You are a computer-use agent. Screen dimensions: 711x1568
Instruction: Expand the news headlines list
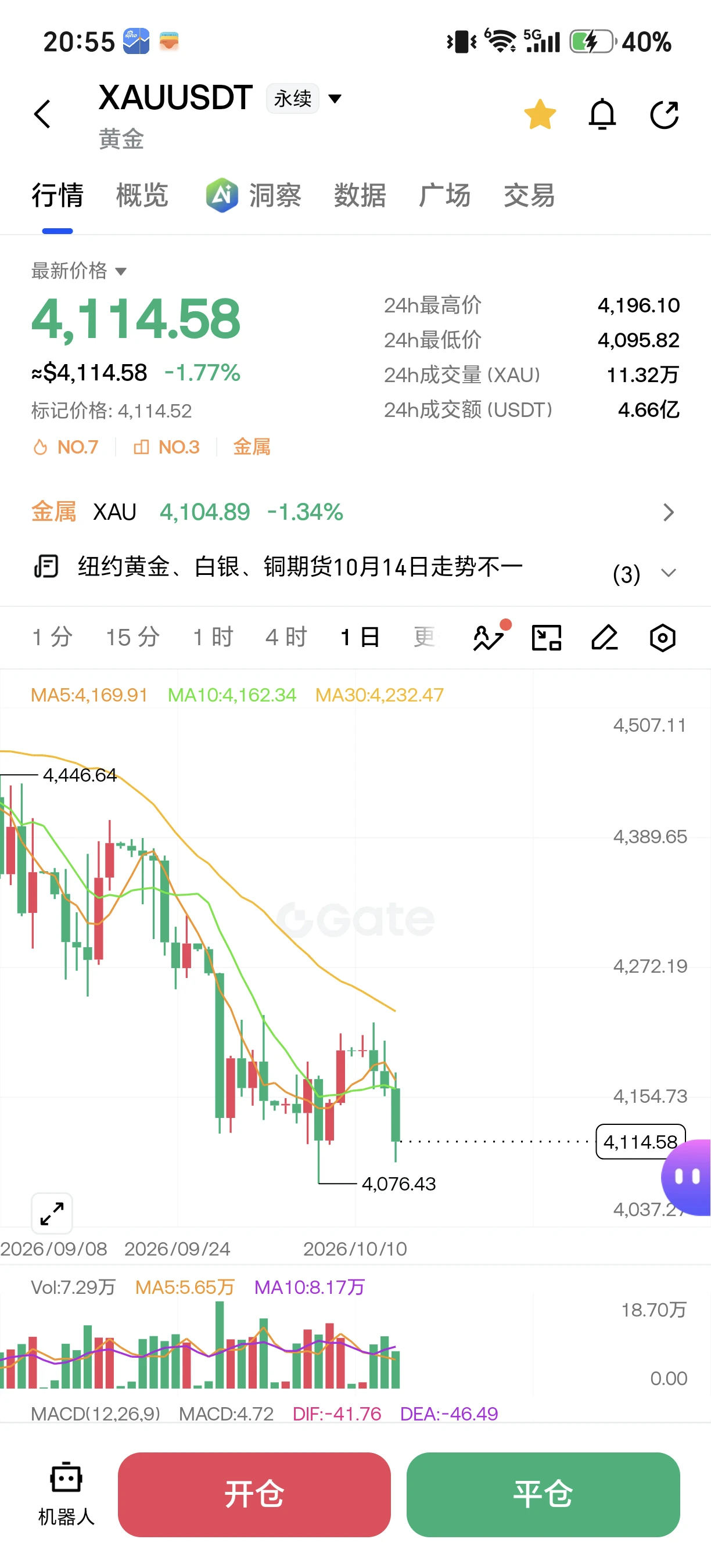coord(669,573)
